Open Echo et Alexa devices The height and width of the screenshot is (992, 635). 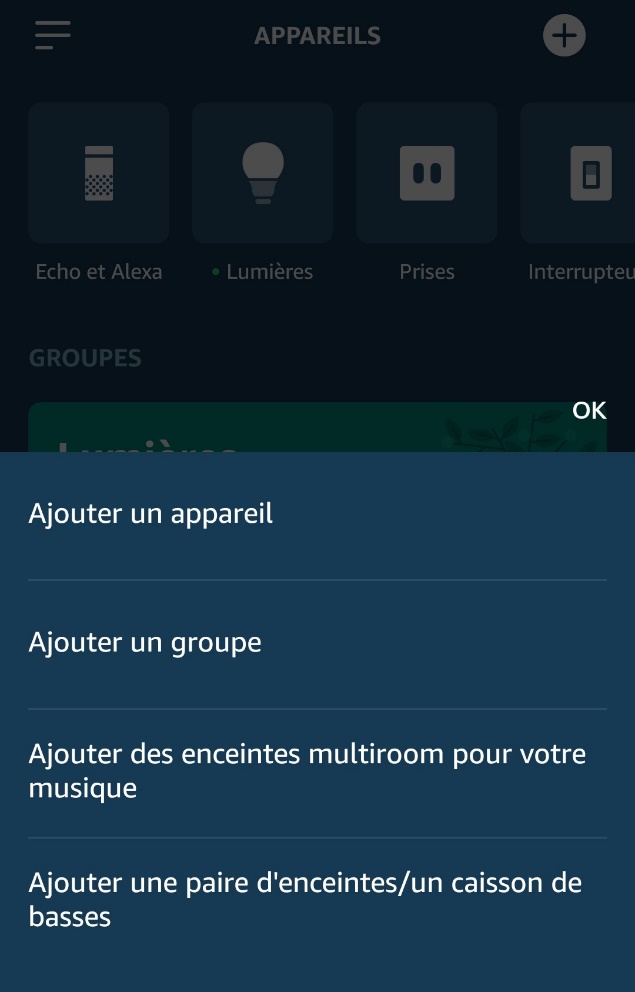(98, 174)
